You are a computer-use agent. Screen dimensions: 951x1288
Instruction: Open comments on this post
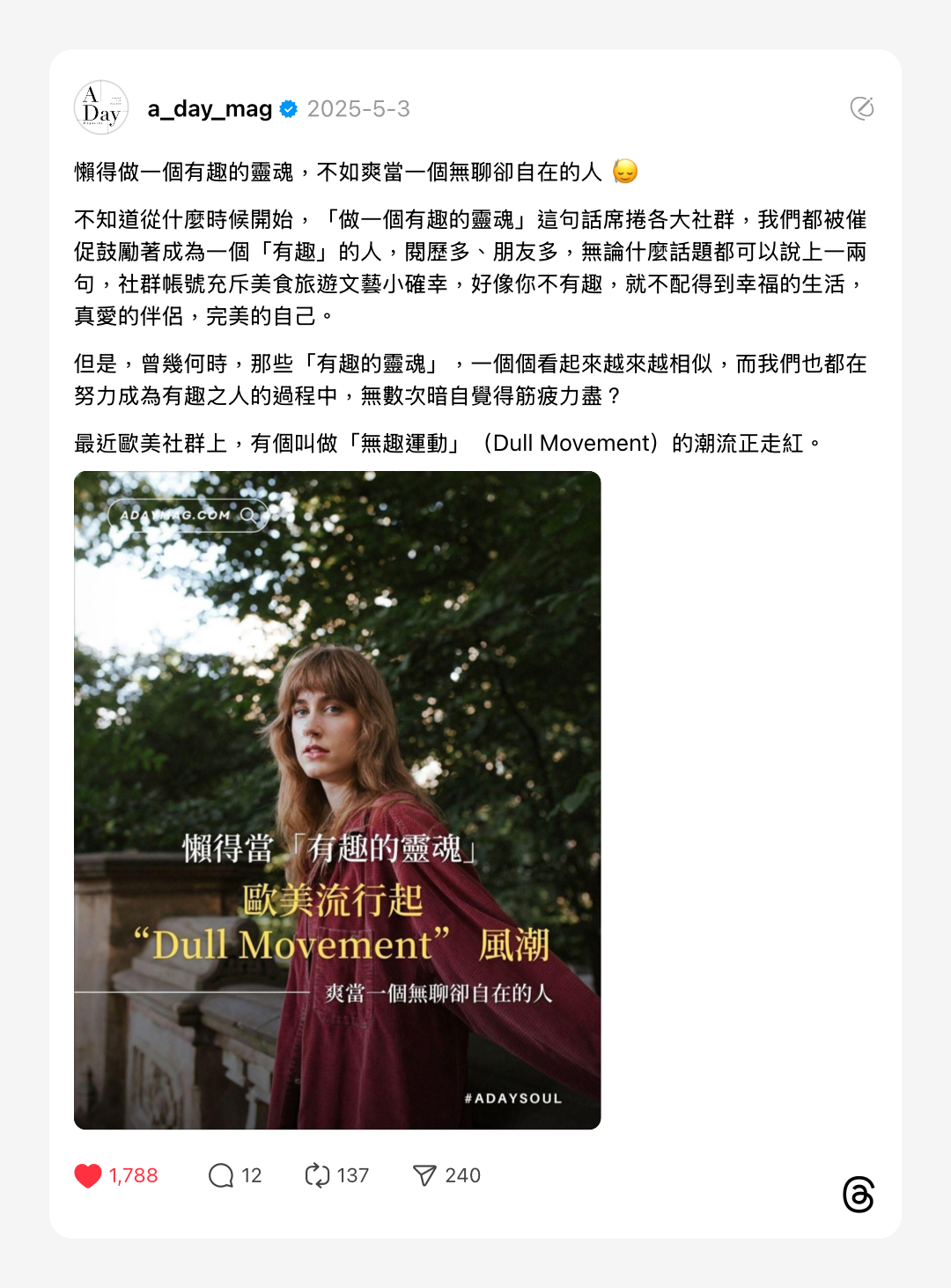[x=221, y=1175]
